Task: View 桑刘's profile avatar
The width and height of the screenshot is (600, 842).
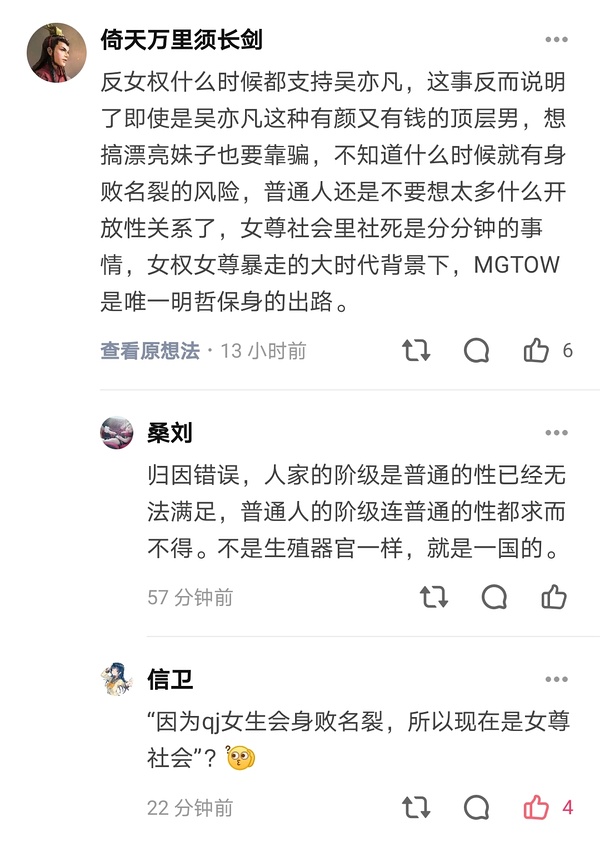Action: [117, 433]
